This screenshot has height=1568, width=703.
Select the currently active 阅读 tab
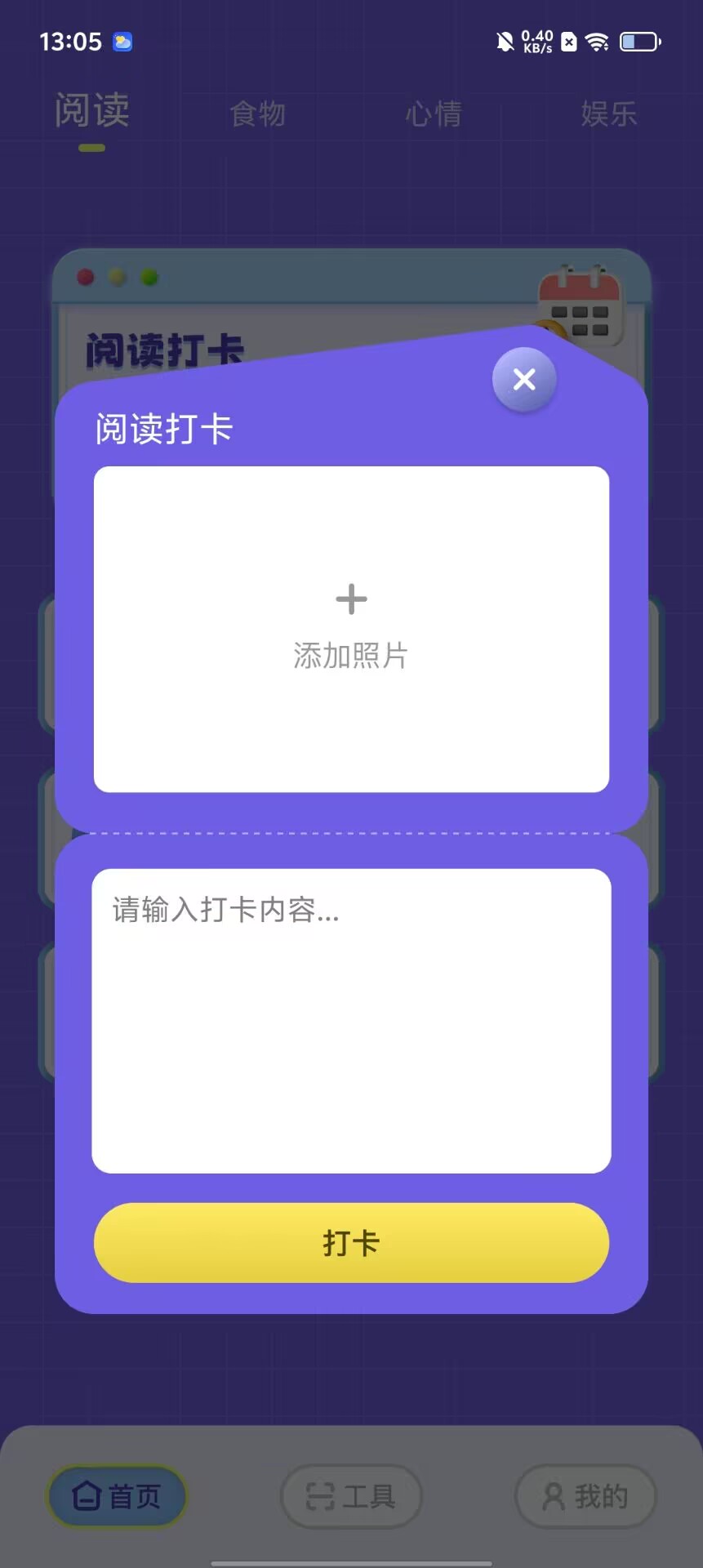coord(91,111)
